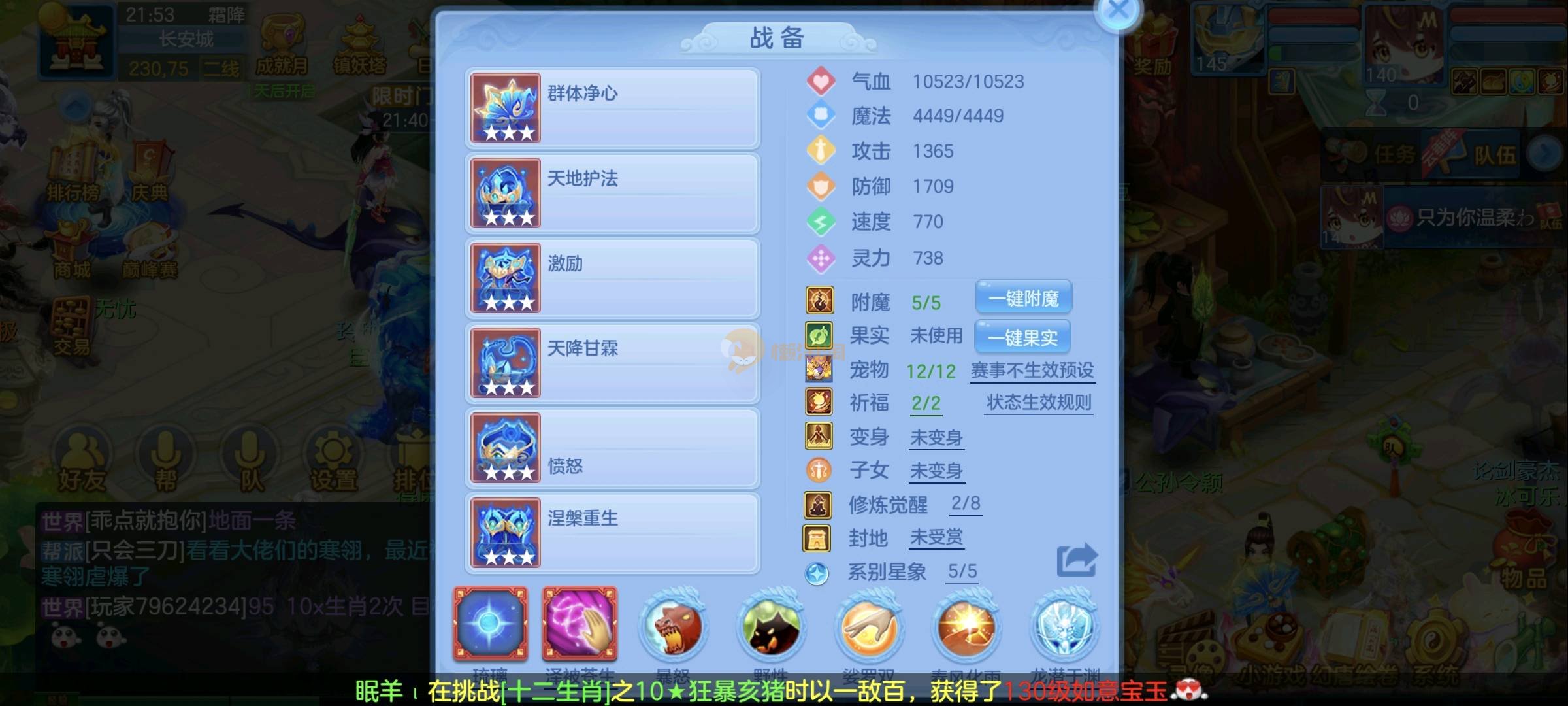View 修炼觉醒 2/8 details
1568x706 pixels.
click(x=965, y=503)
